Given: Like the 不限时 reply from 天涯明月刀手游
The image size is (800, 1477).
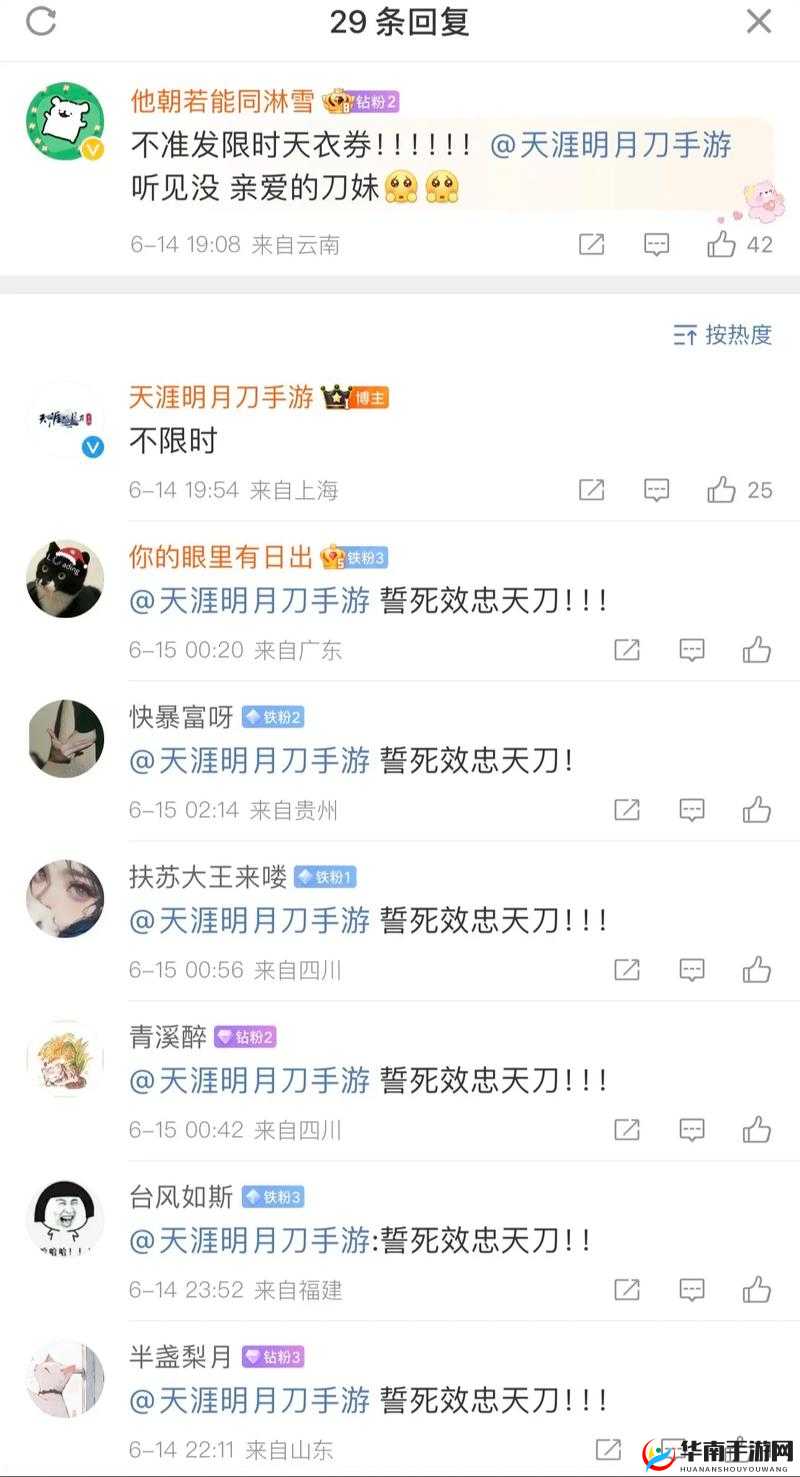Looking at the screenshot, I should [722, 490].
